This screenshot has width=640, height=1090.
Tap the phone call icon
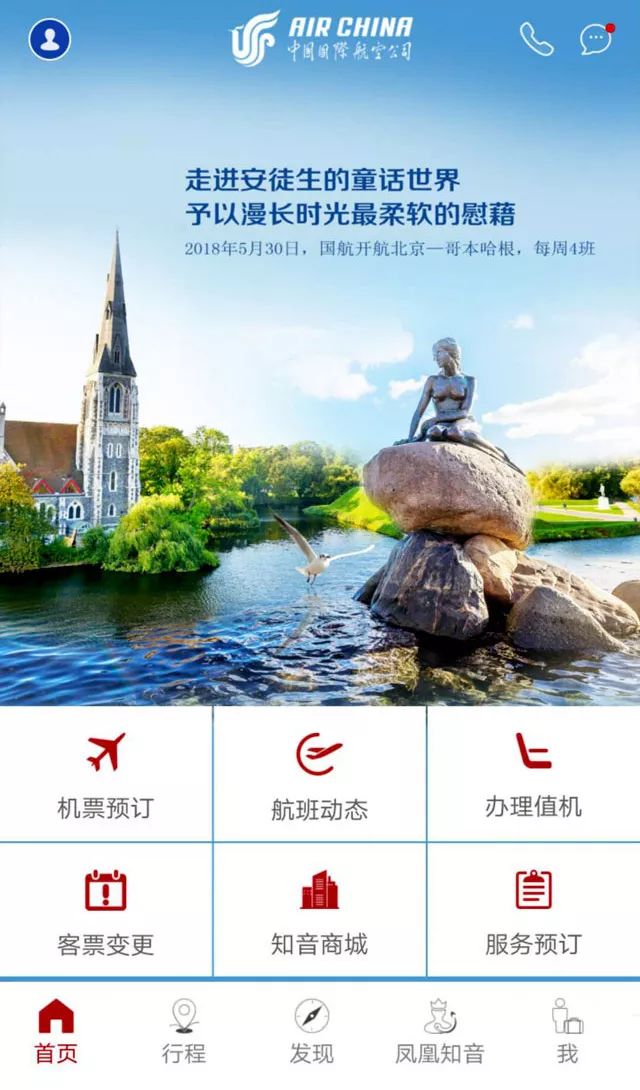[536, 39]
